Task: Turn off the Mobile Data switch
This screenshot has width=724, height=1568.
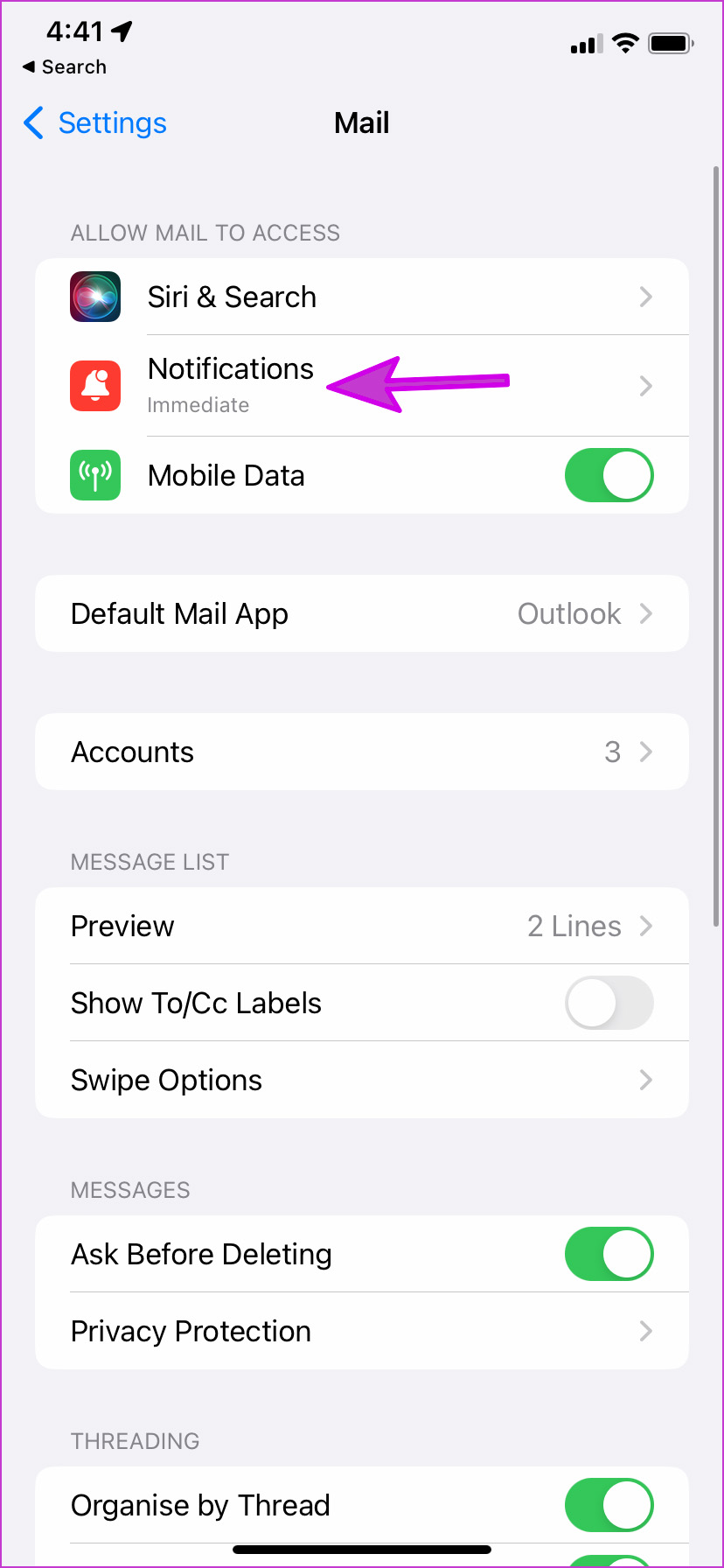Action: pyautogui.click(x=609, y=475)
